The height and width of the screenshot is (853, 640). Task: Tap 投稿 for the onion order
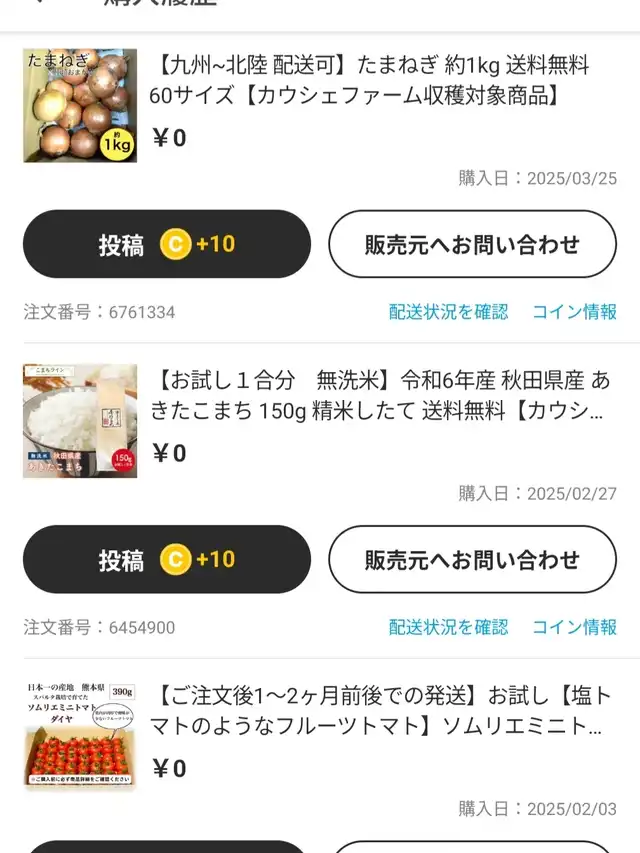tap(166, 244)
